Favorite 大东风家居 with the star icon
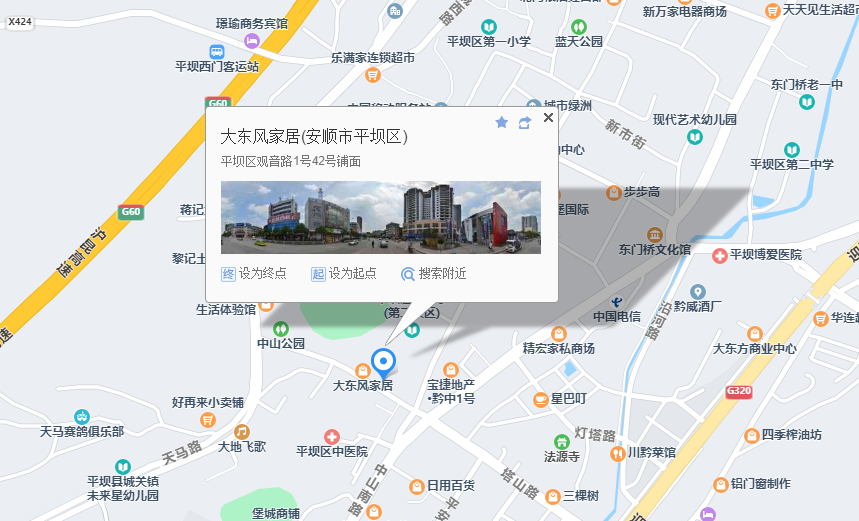This screenshot has width=859, height=521. (502, 122)
